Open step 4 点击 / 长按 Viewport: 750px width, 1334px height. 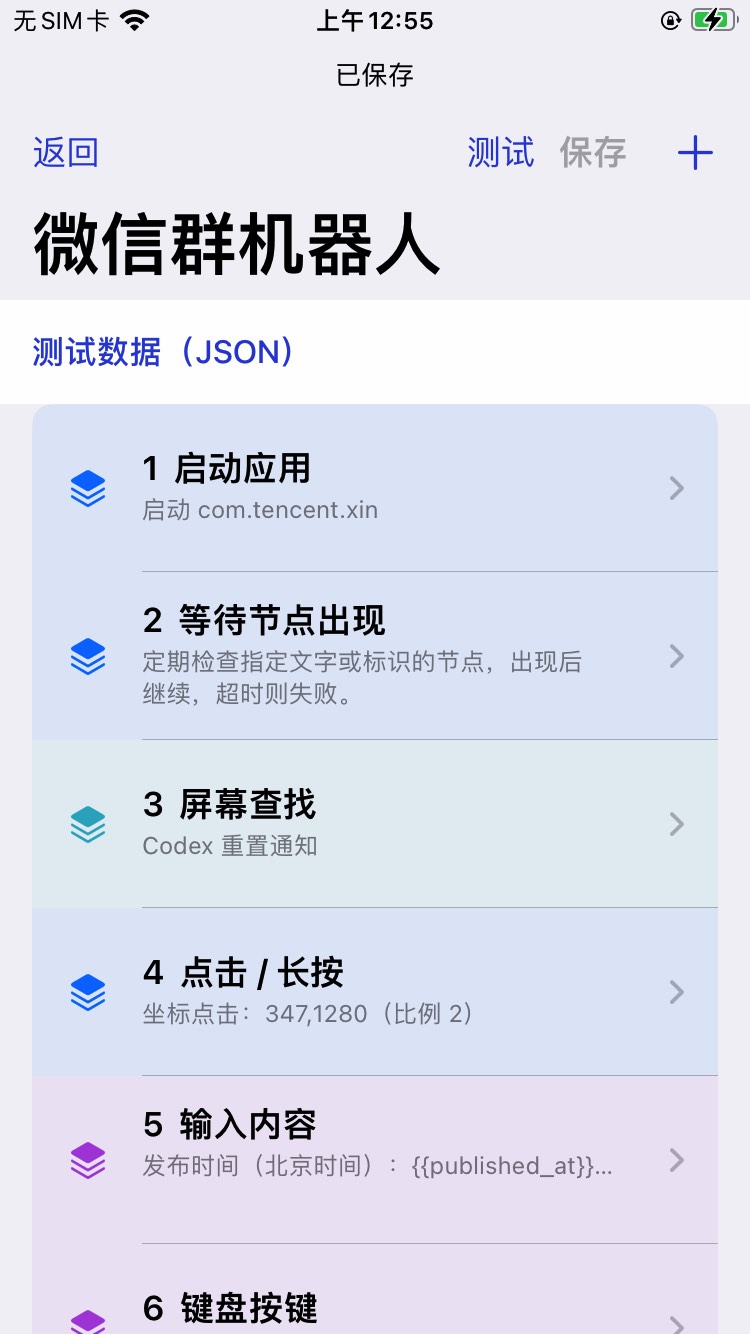pyautogui.click(x=375, y=992)
